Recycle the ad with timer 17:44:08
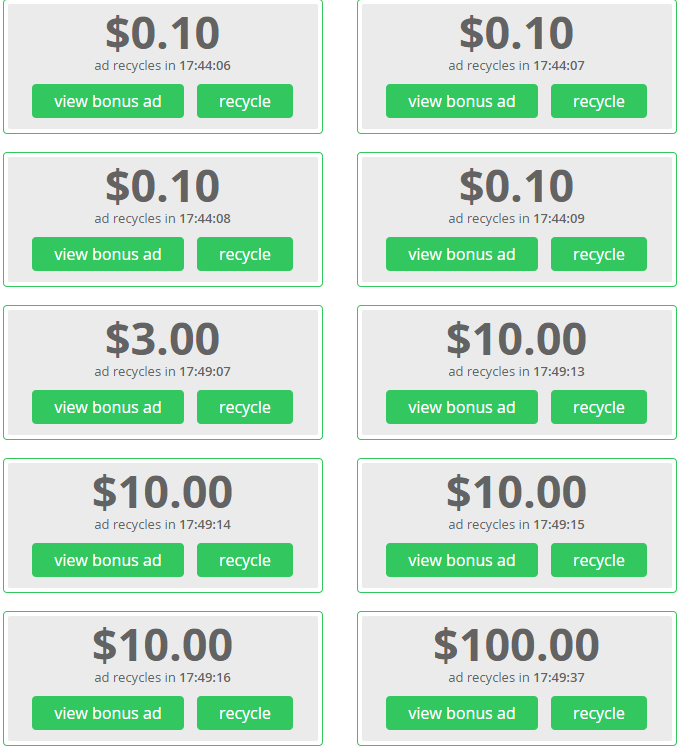The width and height of the screenshot is (685, 750). [x=245, y=254]
